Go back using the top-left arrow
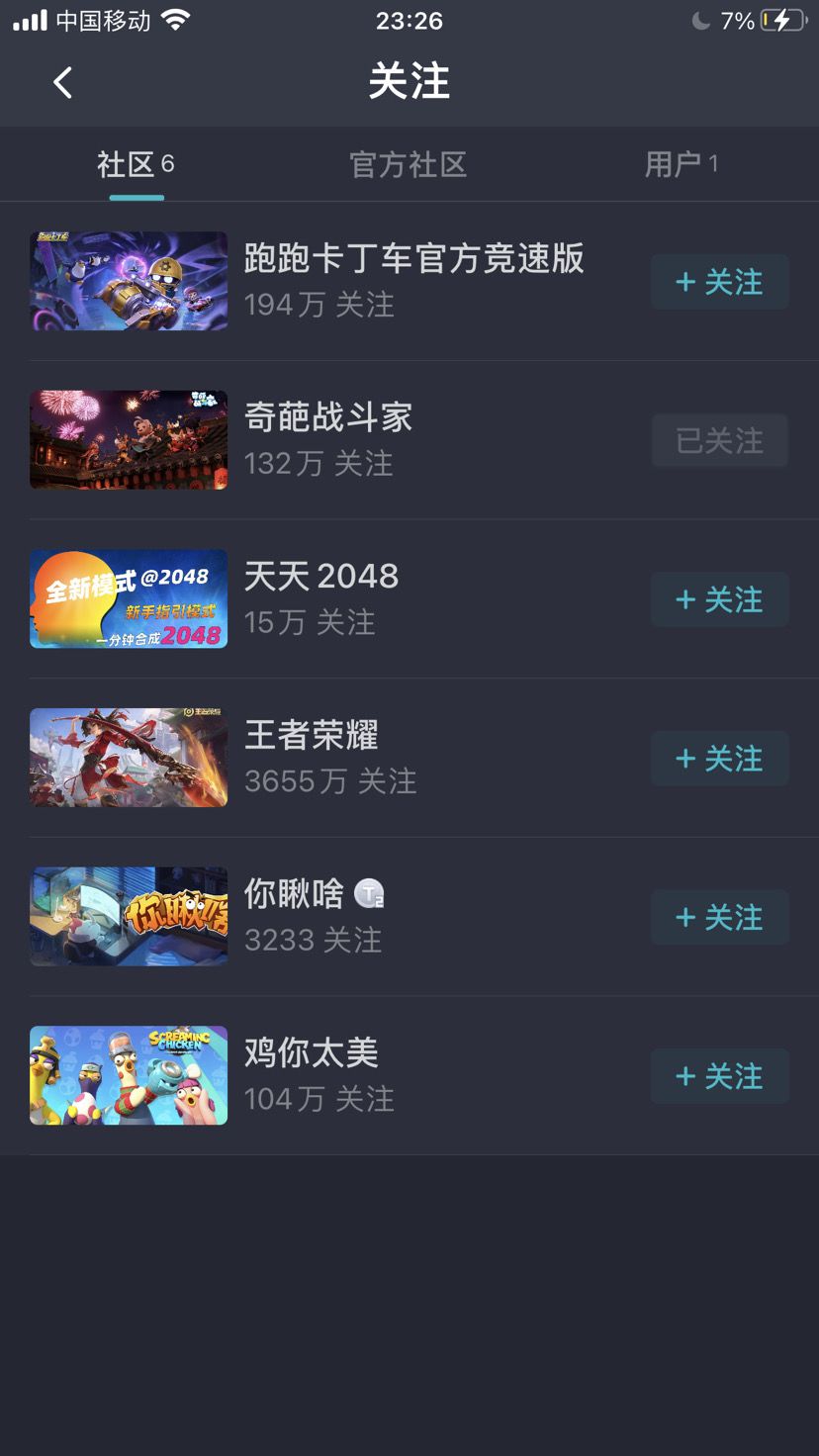This screenshot has width=819, height=1456. (x=63, y=83)
